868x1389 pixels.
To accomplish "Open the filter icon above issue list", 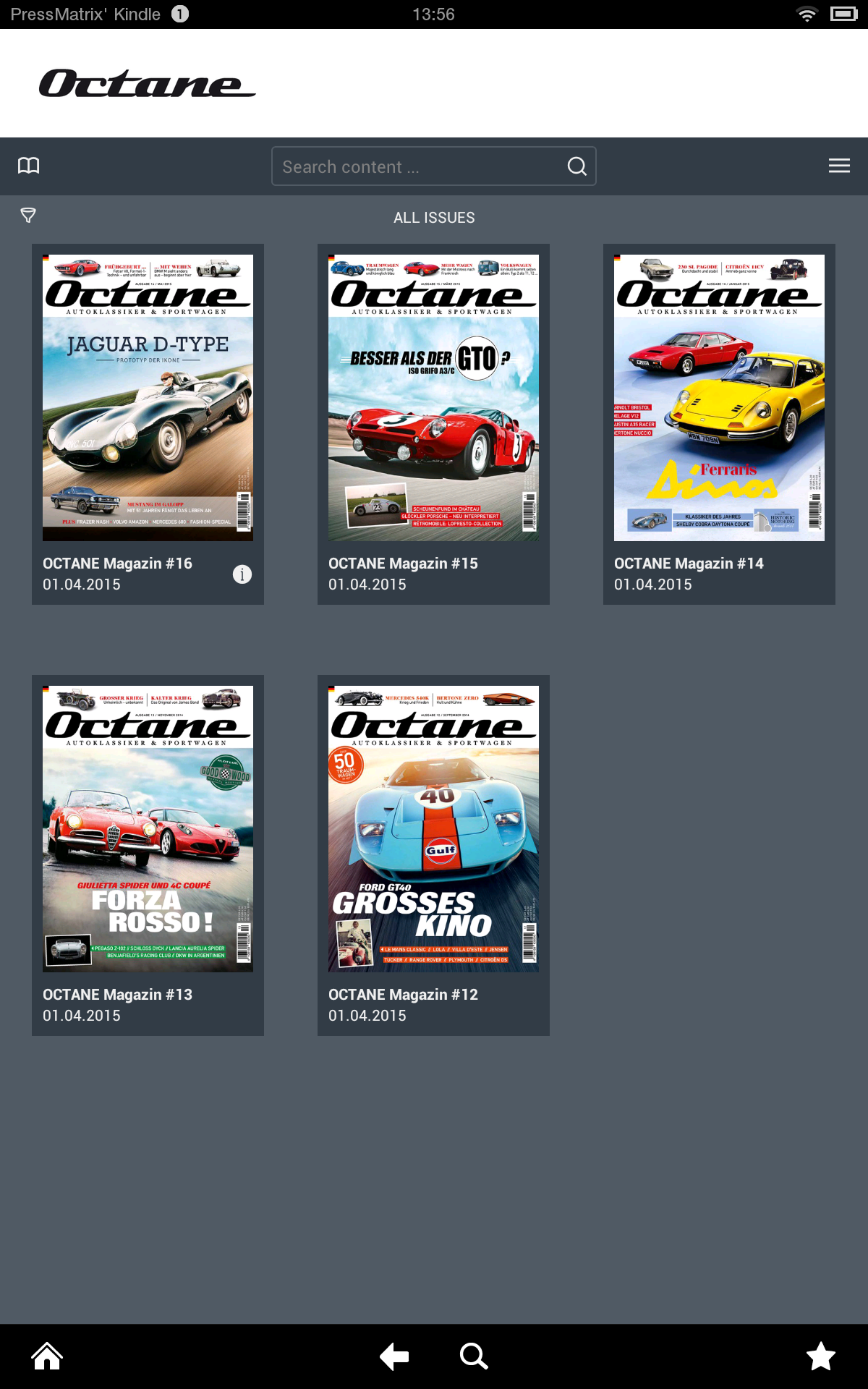I will pyautogui.click(x=27, y=216).
